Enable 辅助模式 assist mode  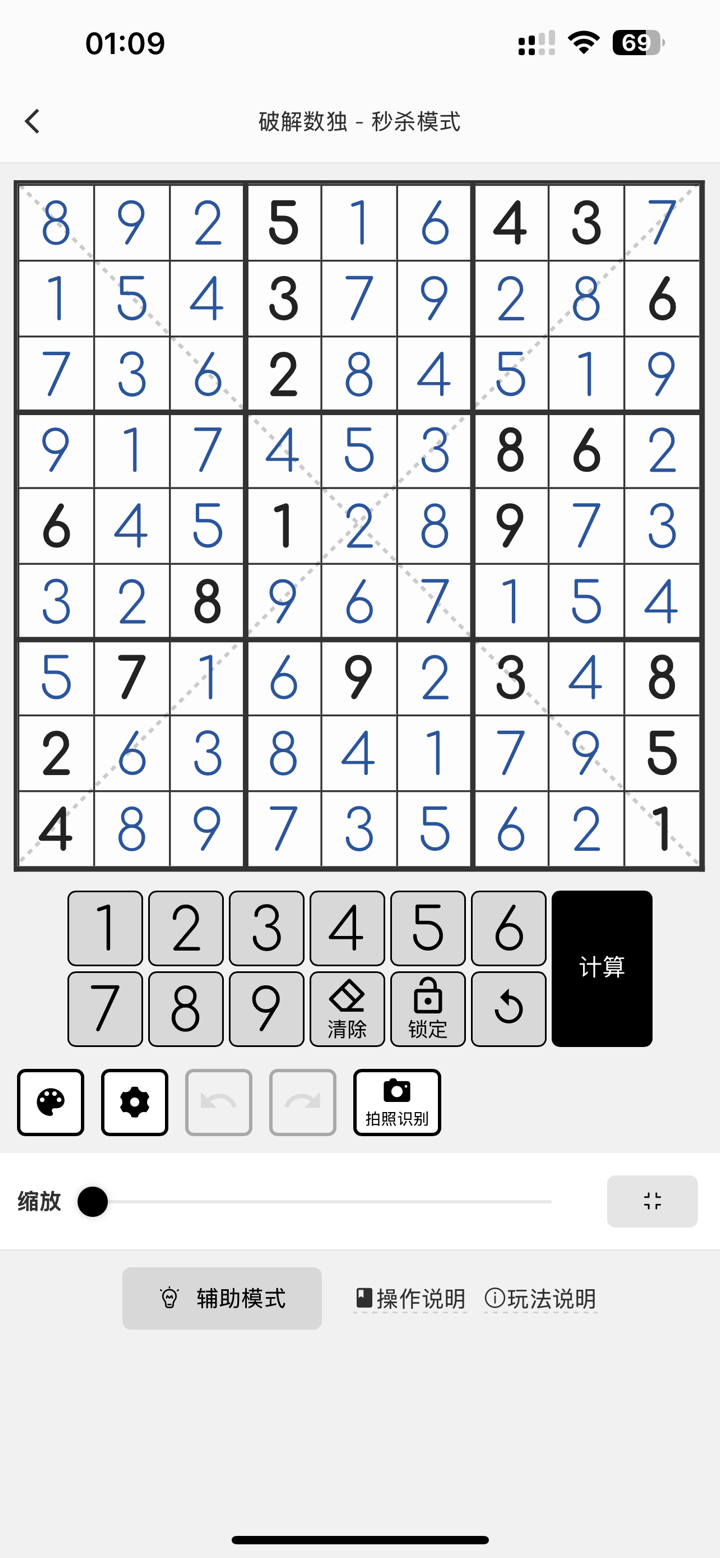click(x=221, y=1298)
